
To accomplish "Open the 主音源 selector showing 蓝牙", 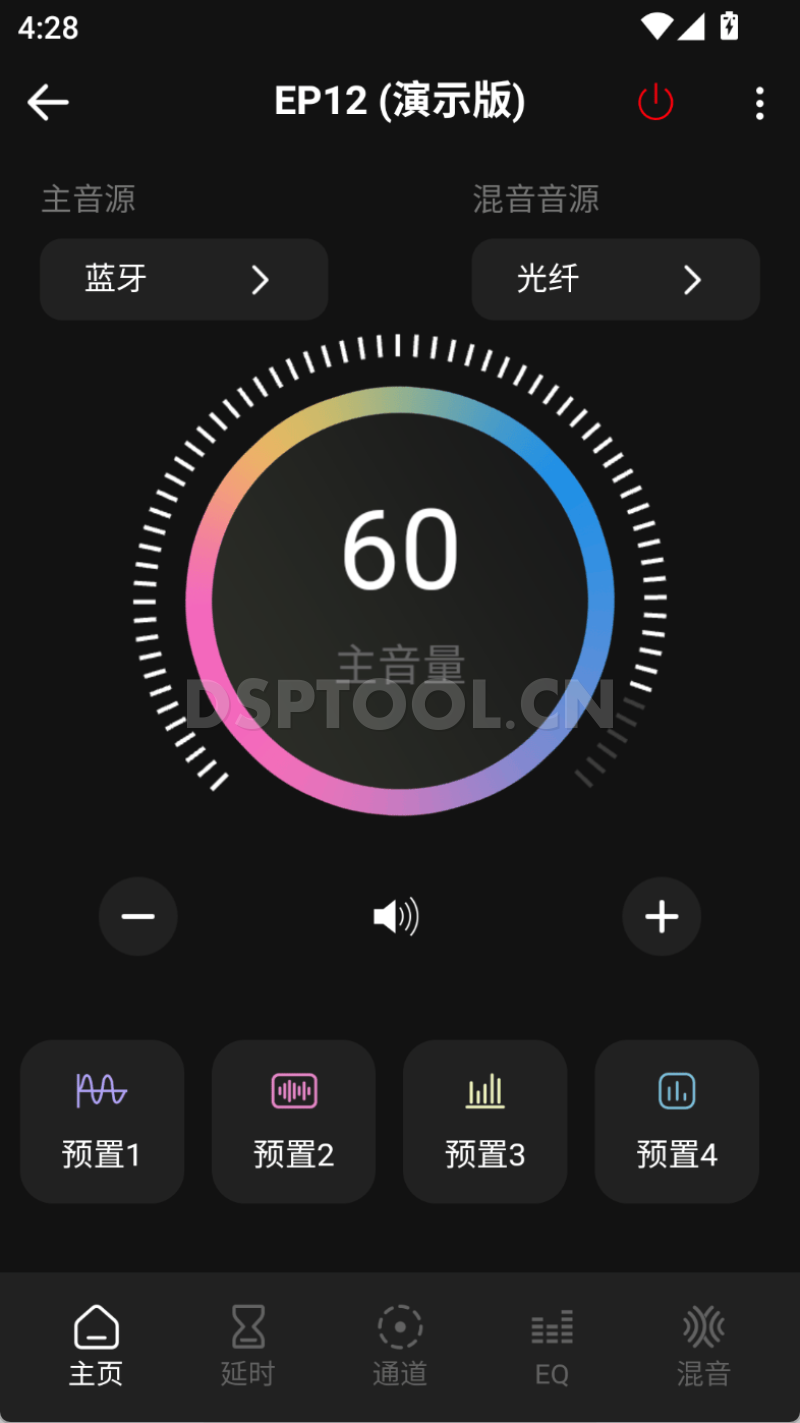I will click(184, 279).
